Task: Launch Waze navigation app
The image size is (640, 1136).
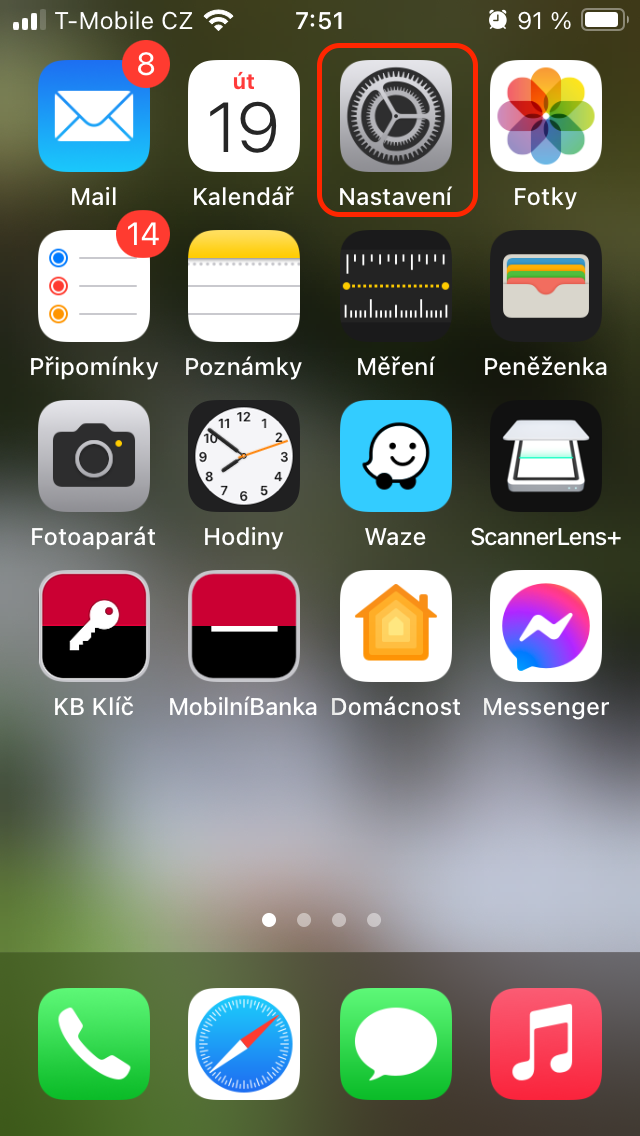Action: [396, 456]
